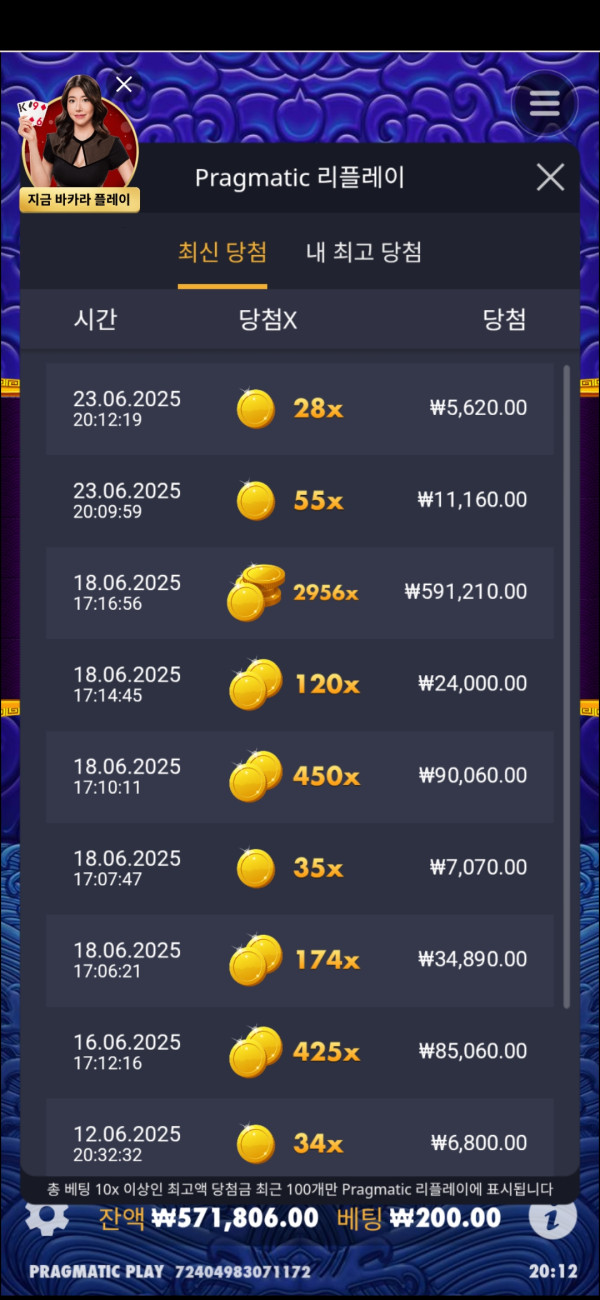This screenshot has height=1300, width=600.
Task: Open the game settings gear
Action: (46, 1217)
